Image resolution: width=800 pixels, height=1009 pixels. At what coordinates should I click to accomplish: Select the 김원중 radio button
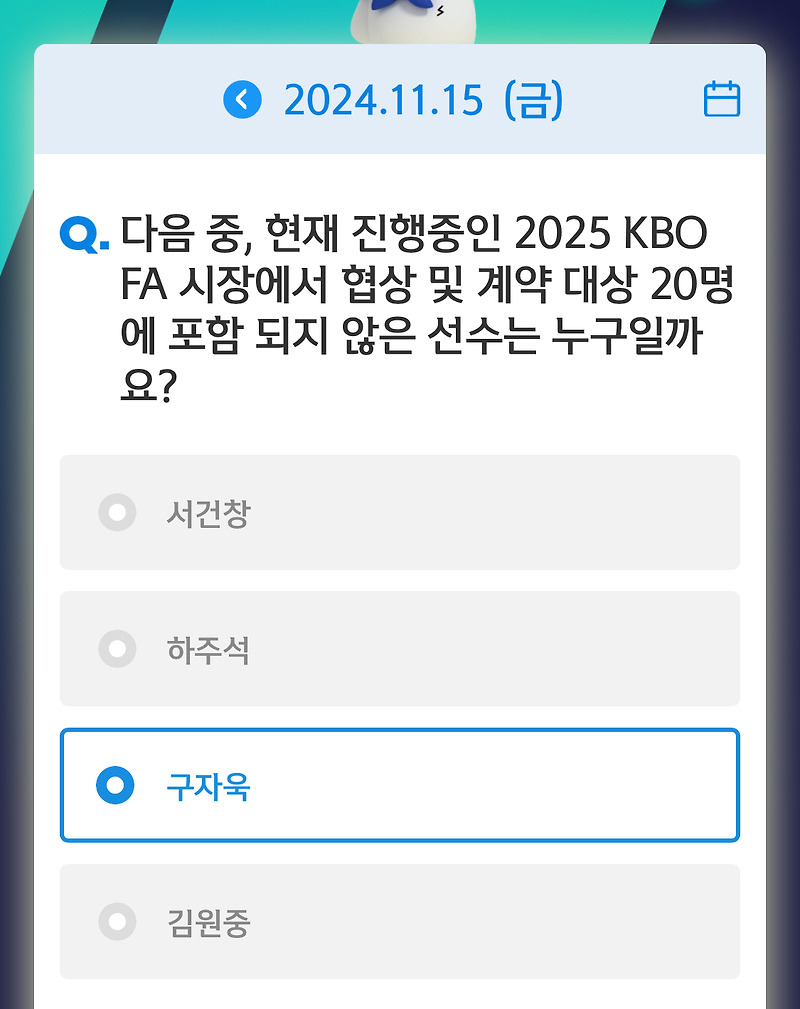(x=118, y=922)
